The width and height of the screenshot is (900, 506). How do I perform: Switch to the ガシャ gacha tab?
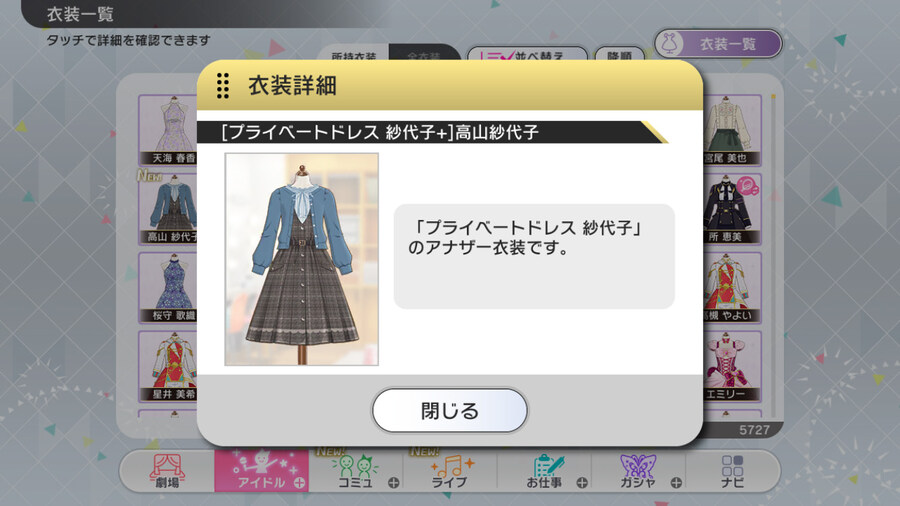pos(637,471)
